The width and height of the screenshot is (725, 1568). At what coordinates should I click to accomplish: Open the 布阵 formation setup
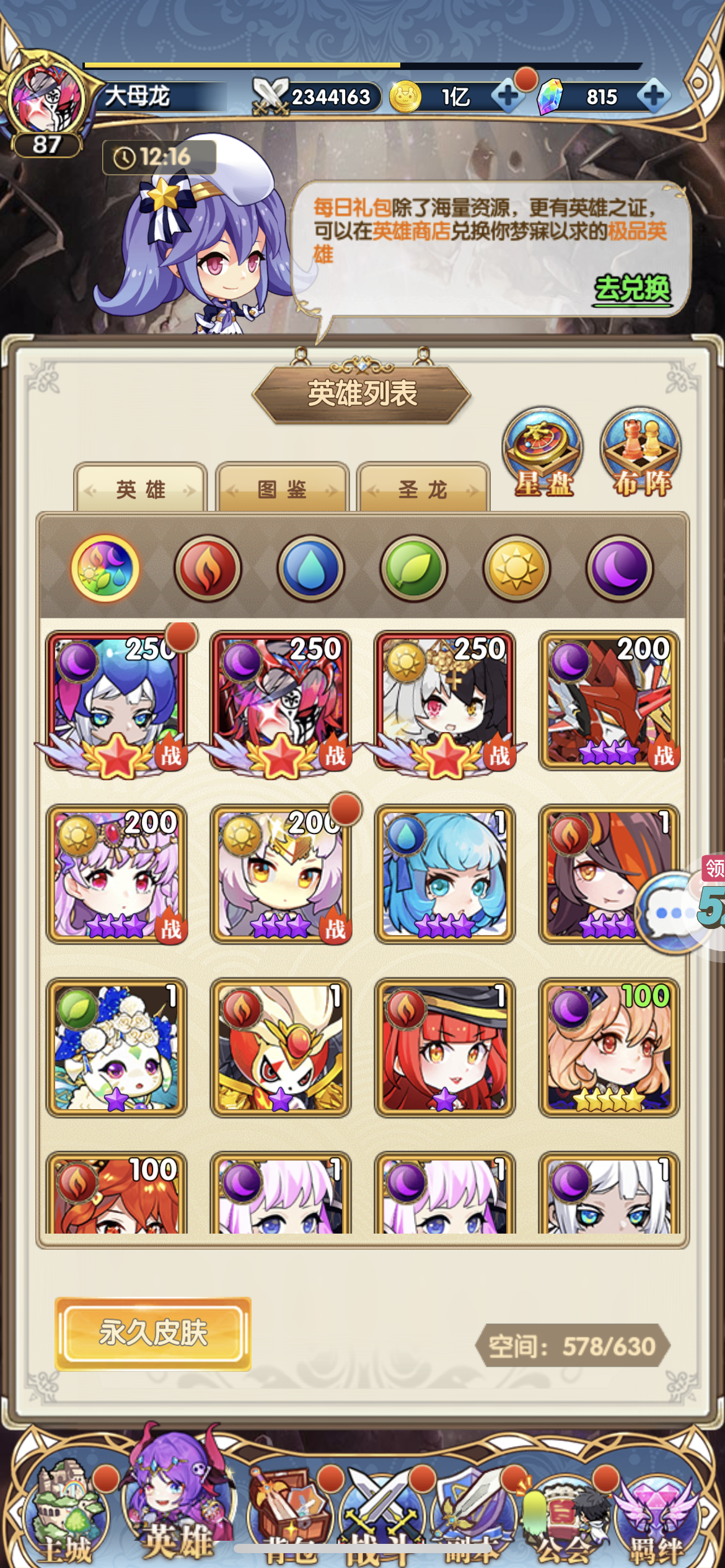641,452
